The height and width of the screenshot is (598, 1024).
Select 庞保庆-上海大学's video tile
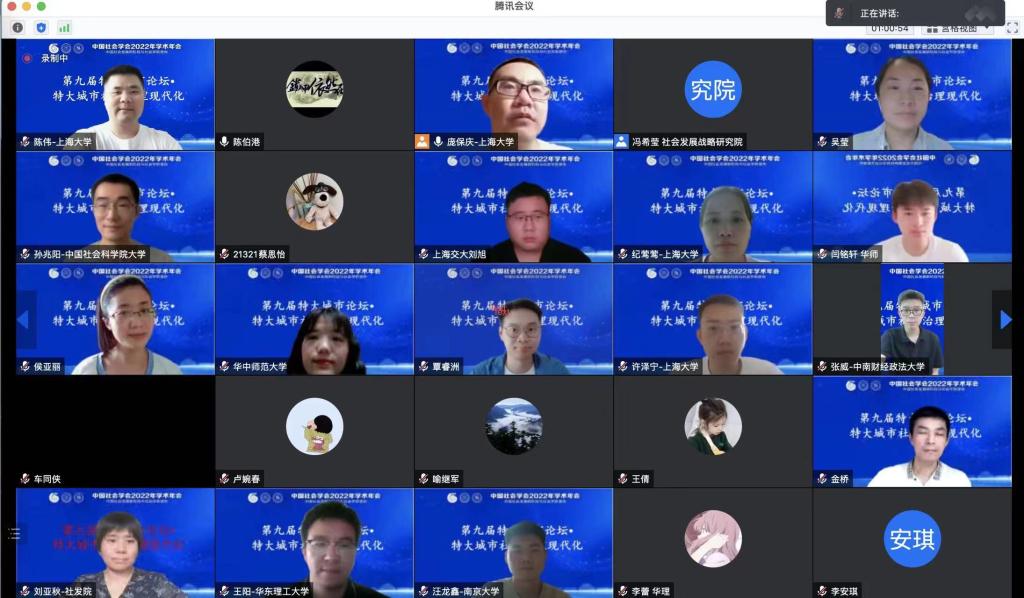(513, 94)
